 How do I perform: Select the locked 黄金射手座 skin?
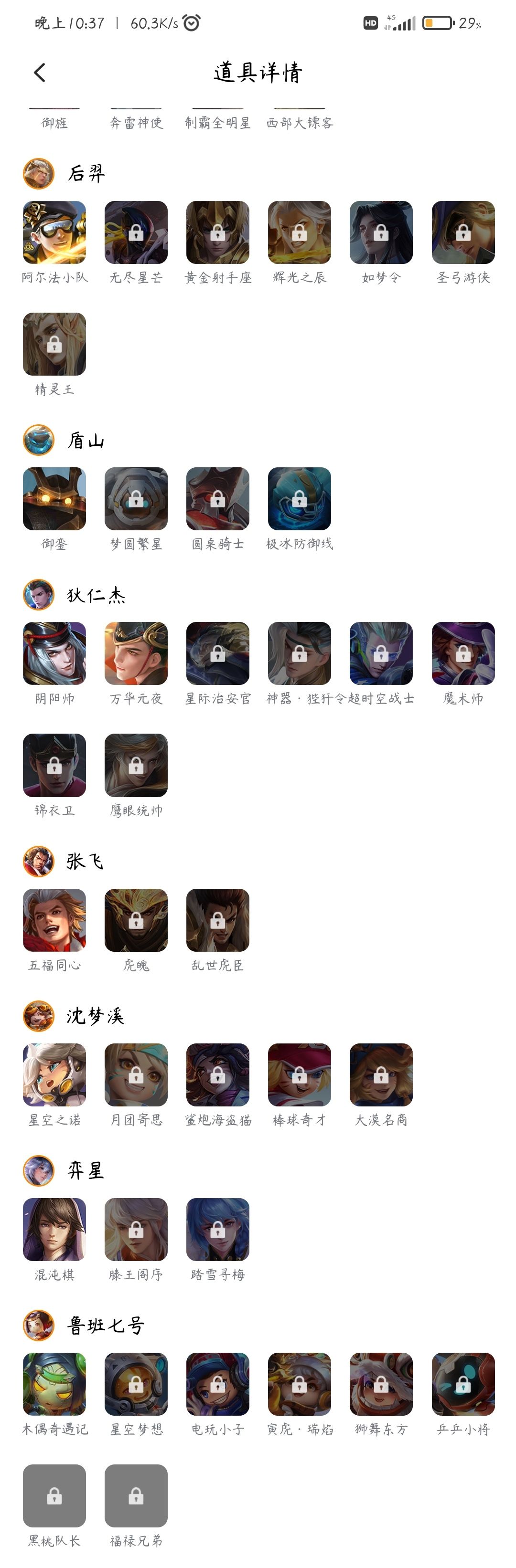[x=217, y=232]
